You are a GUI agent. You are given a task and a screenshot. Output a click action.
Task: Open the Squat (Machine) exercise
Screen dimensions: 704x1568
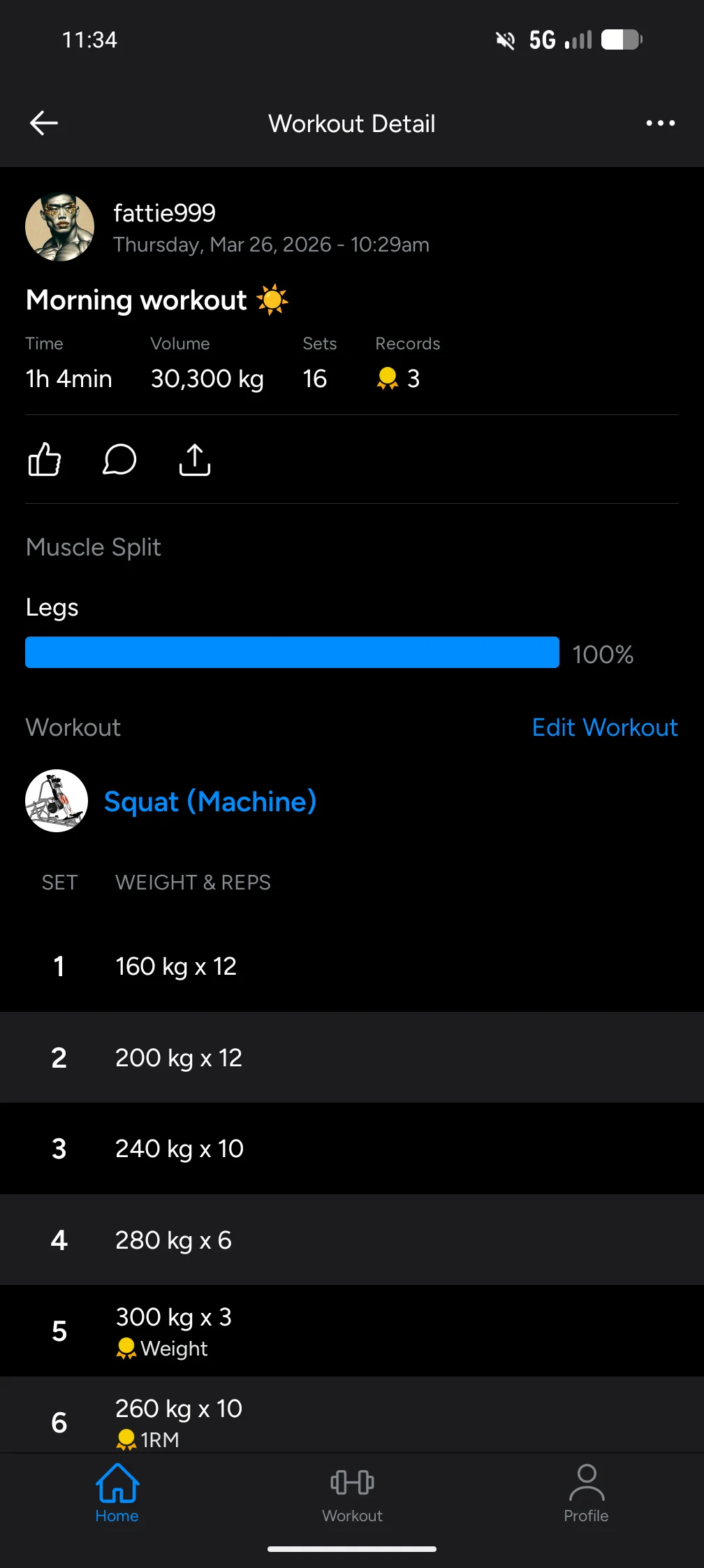pyautogui.click(x=210, y=801)
